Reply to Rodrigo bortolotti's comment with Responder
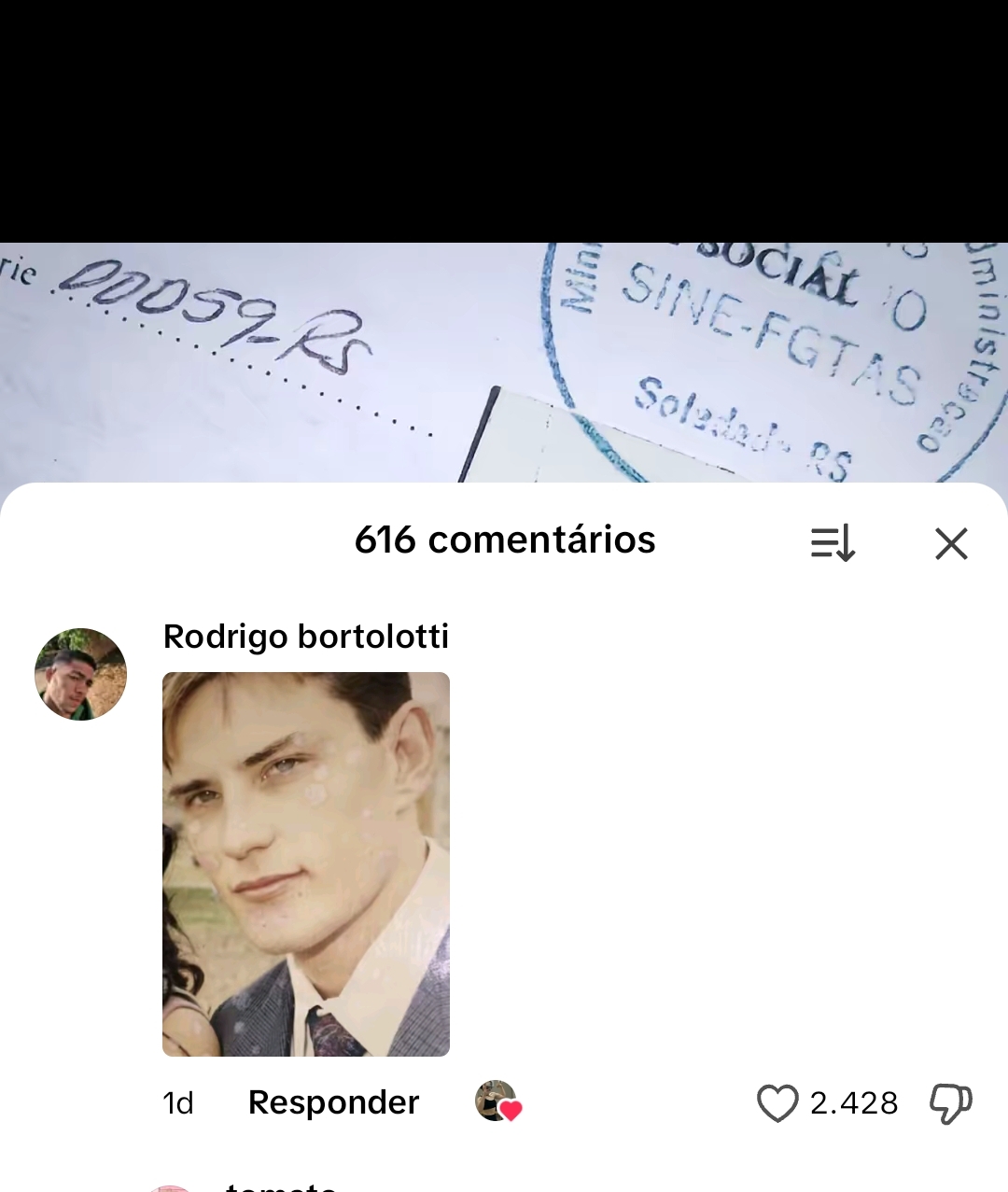This screenshot has width=1008, height=1192. tap(333, 1102)
